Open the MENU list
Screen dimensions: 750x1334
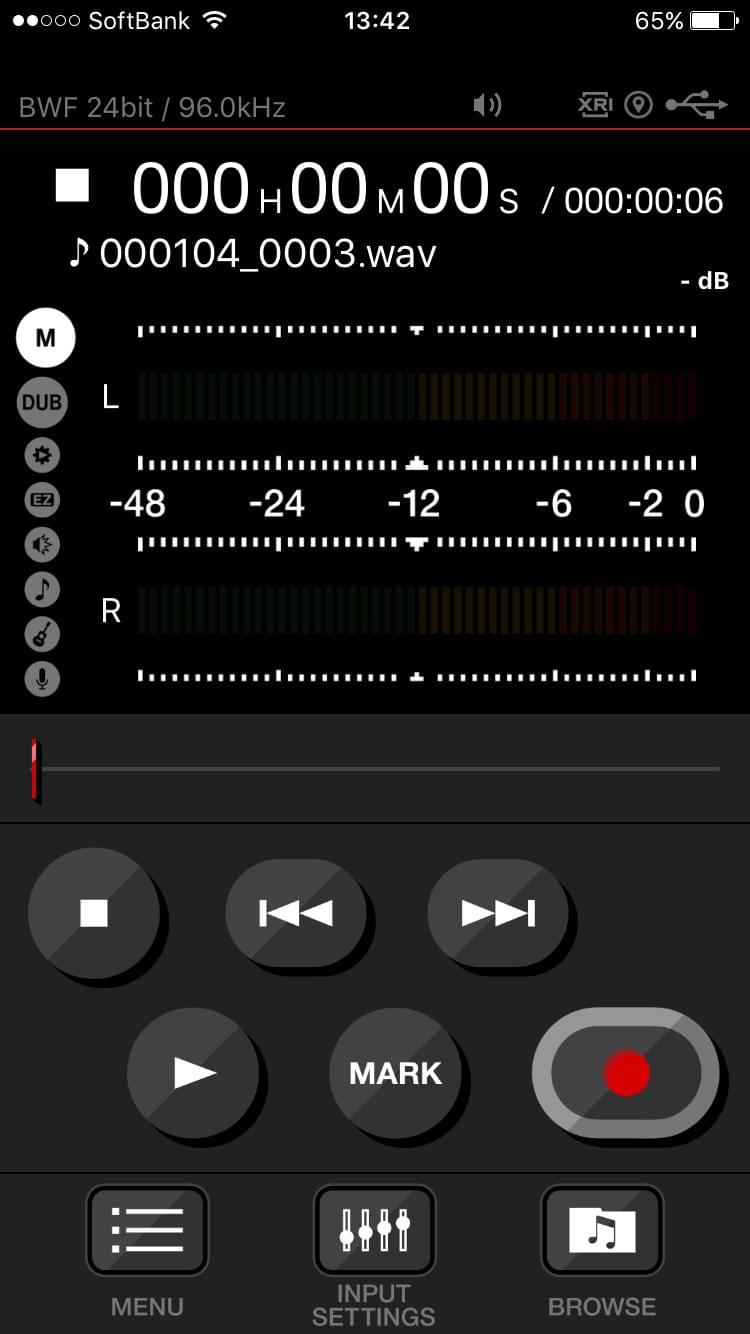(147, 1230)
